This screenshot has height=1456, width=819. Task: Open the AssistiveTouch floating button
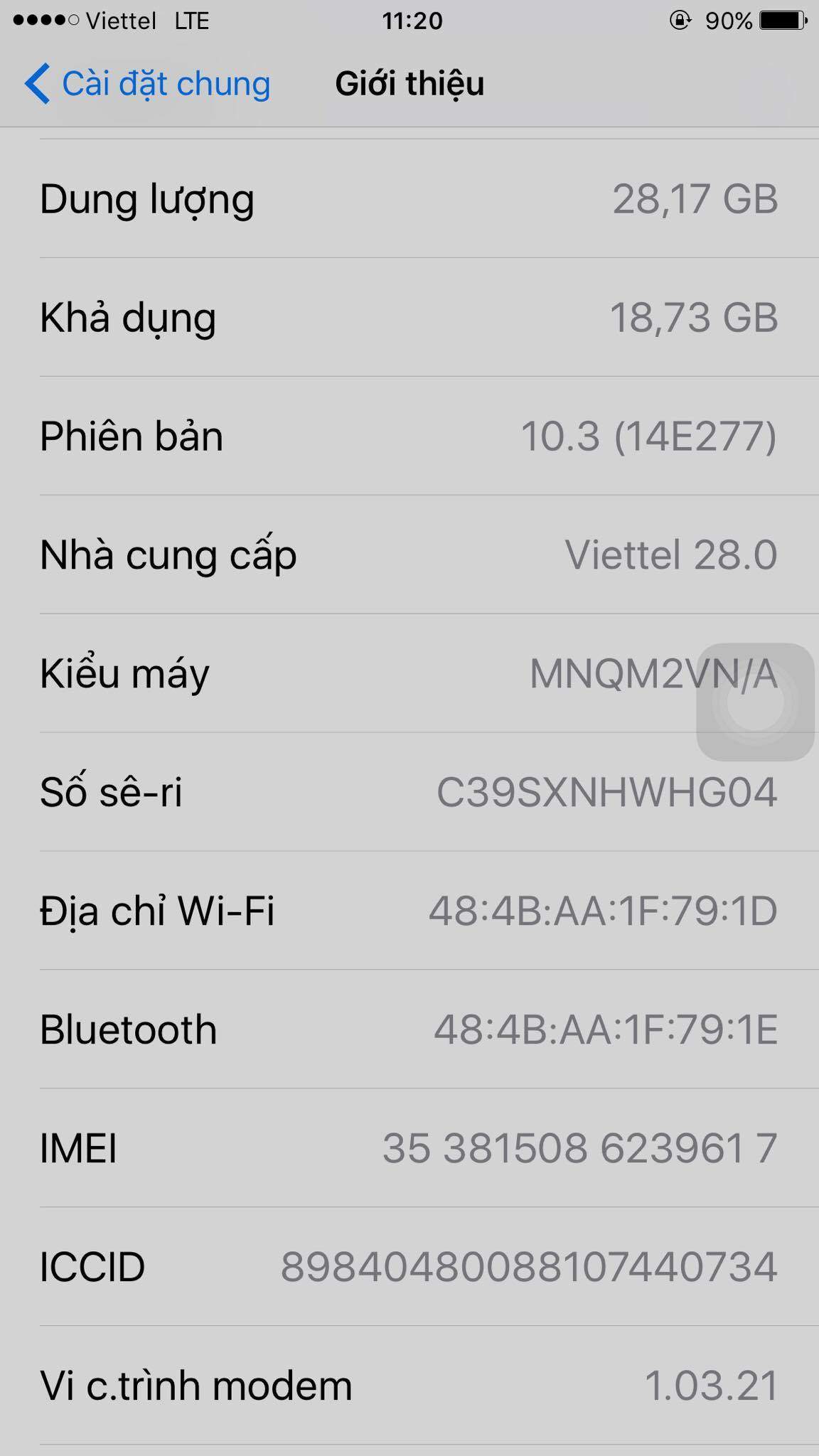(755, 702)
